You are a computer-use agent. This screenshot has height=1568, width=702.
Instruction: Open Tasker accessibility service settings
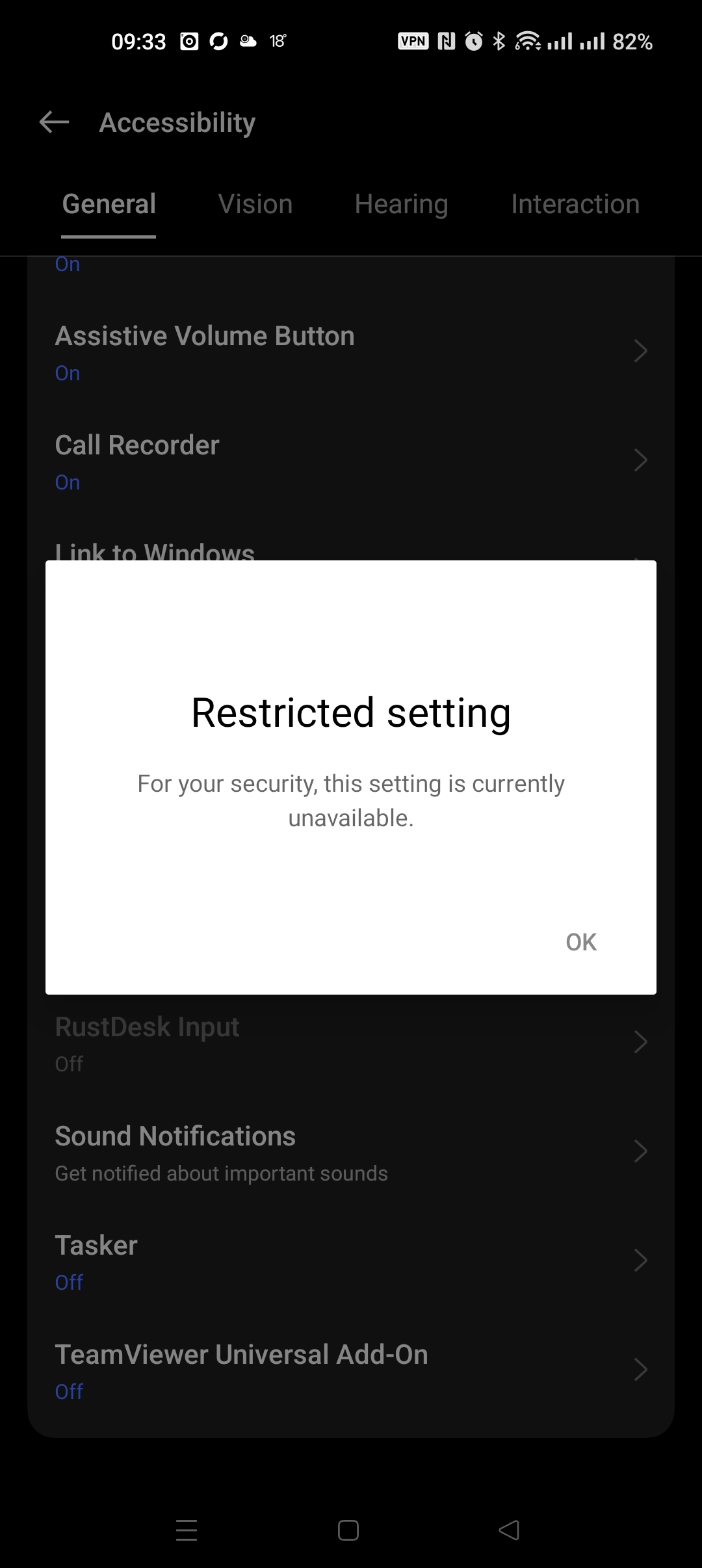(x=351, y=1260)
